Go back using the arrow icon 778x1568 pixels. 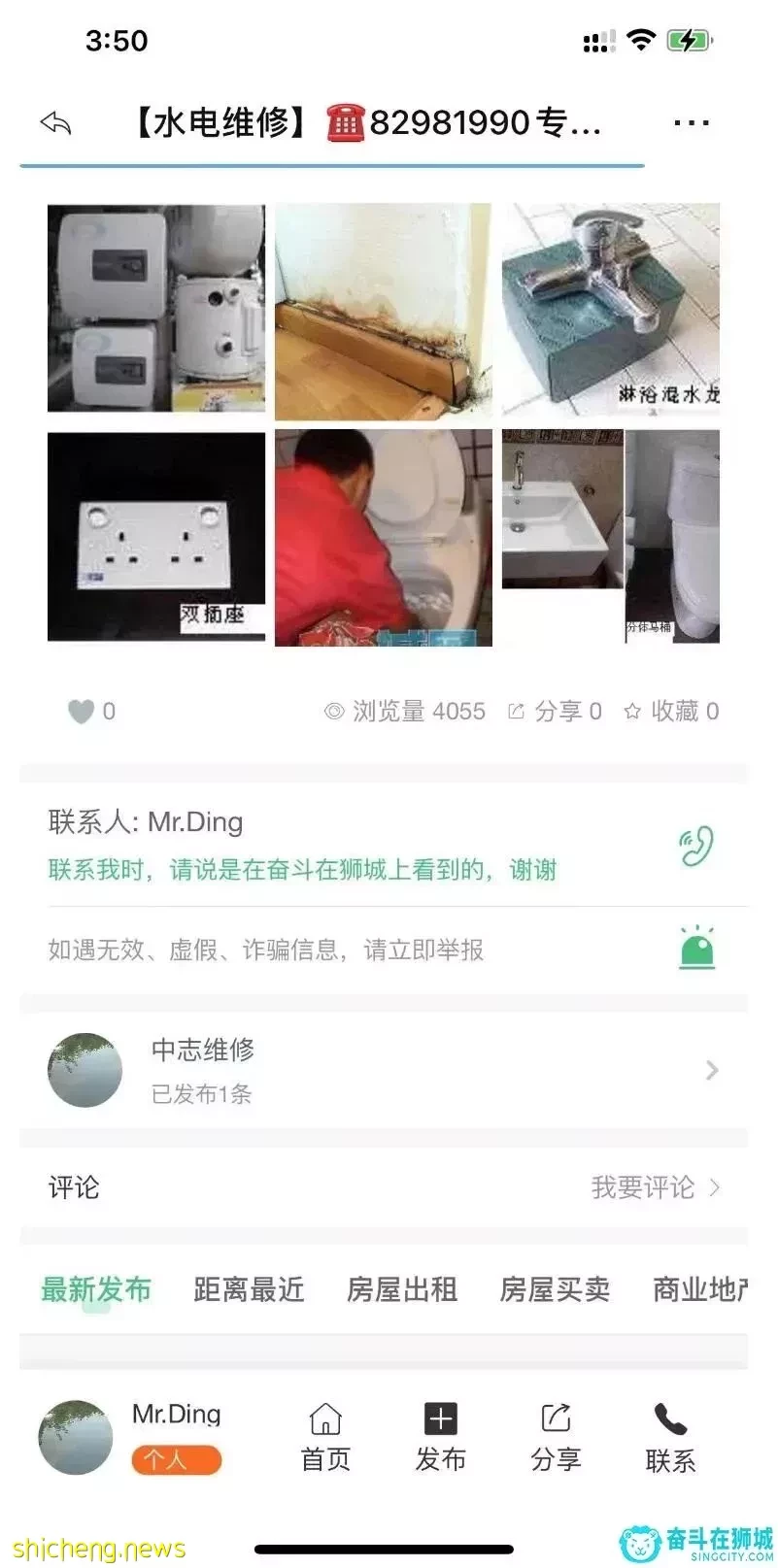coord(55,122)
